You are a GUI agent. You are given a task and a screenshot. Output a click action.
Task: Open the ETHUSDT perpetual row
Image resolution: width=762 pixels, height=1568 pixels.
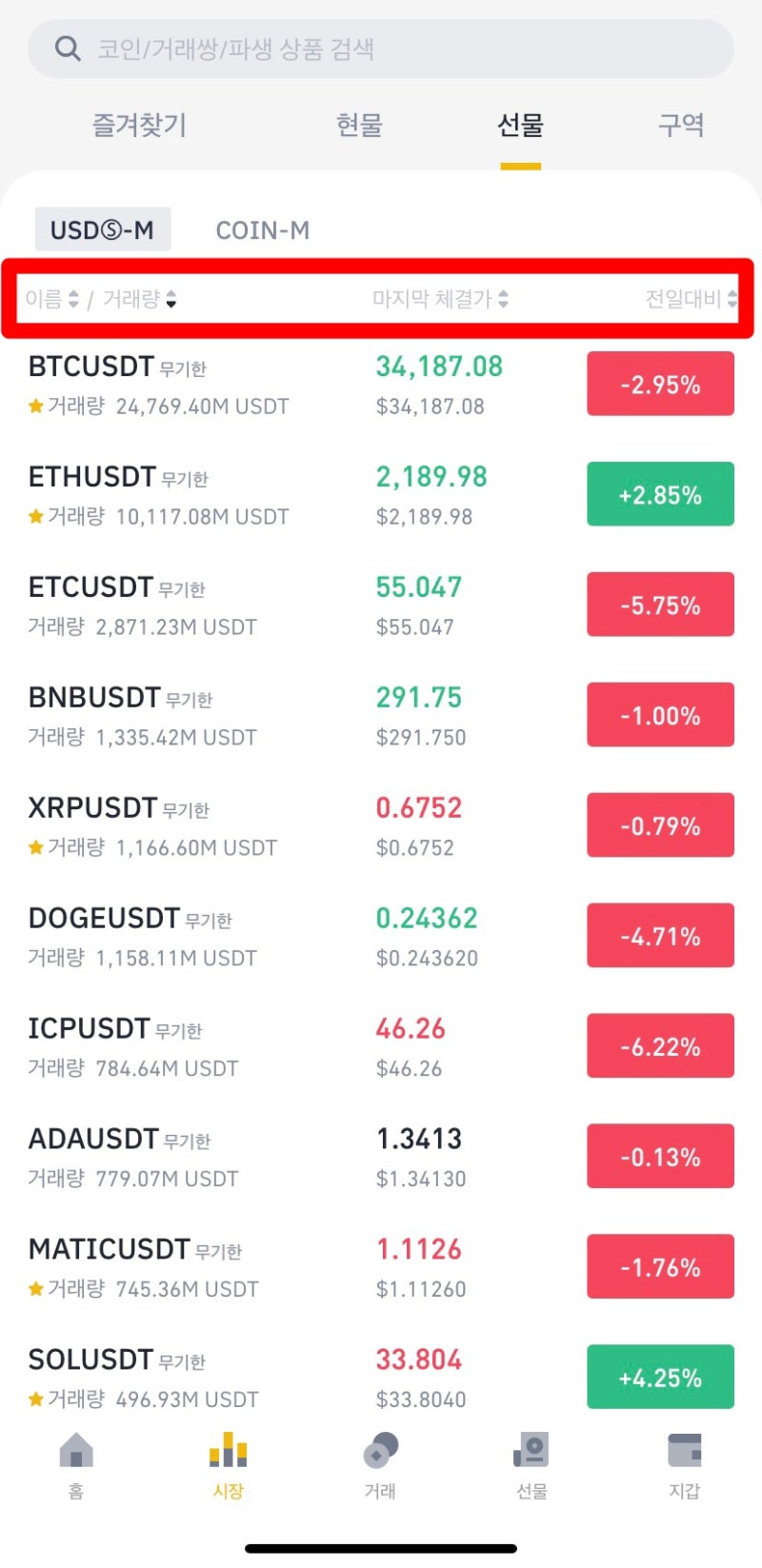381,495
